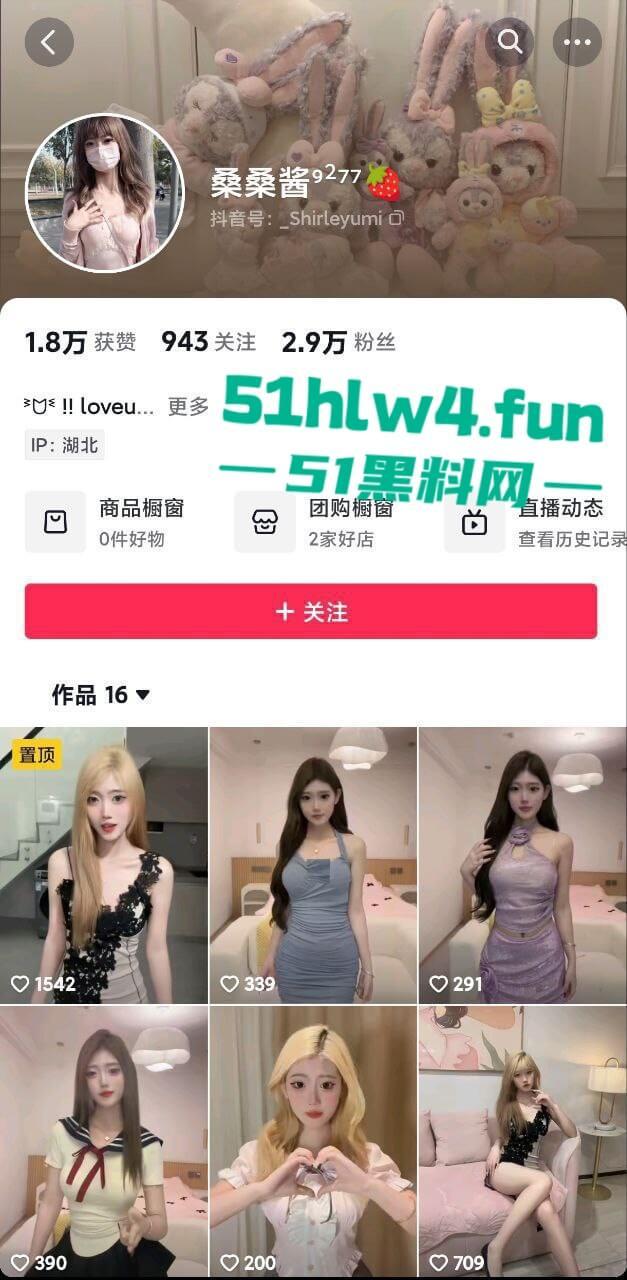Image resolution: width=627 pixels, height=1280 pixels.
Task: Open the 2.9万 粉丝 followers list
Action: (338, 343)
